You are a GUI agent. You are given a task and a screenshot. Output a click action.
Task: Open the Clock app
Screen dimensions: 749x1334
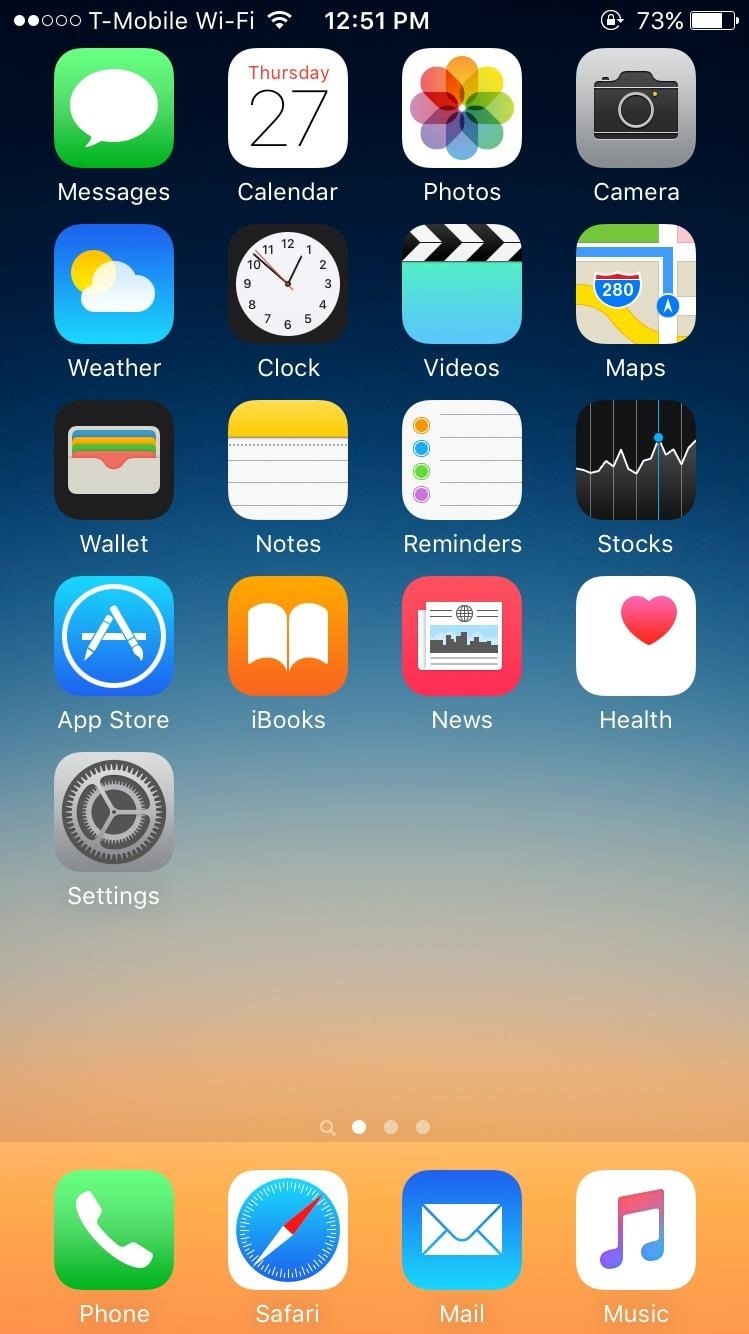[x=287, y=284]
